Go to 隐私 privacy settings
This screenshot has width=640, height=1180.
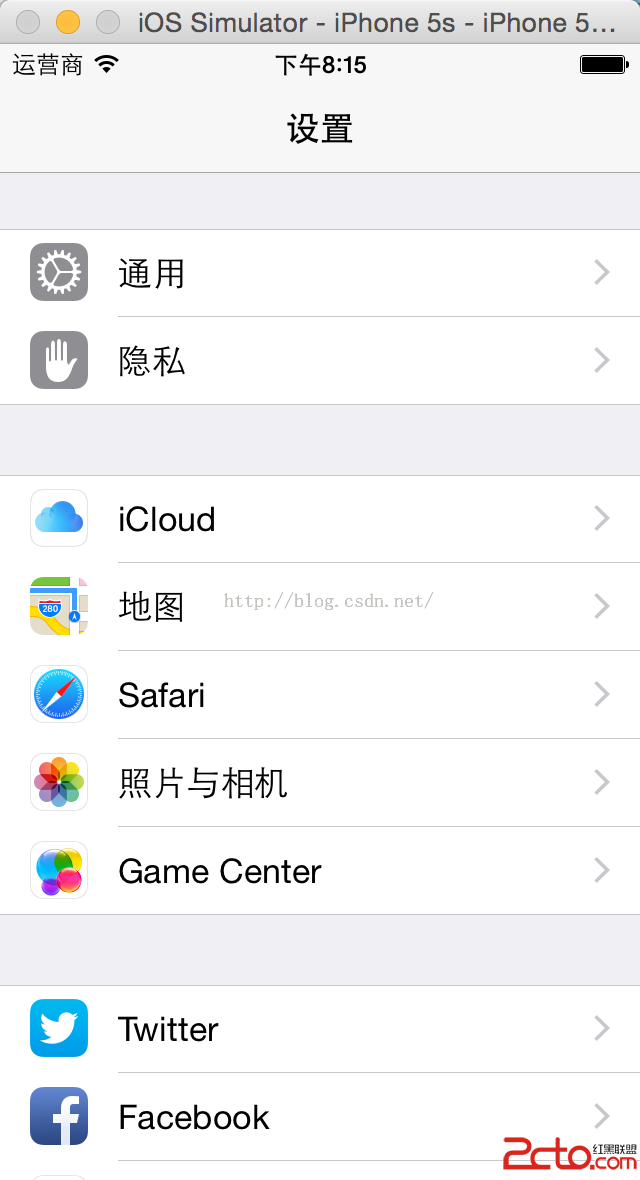point(320,361)
